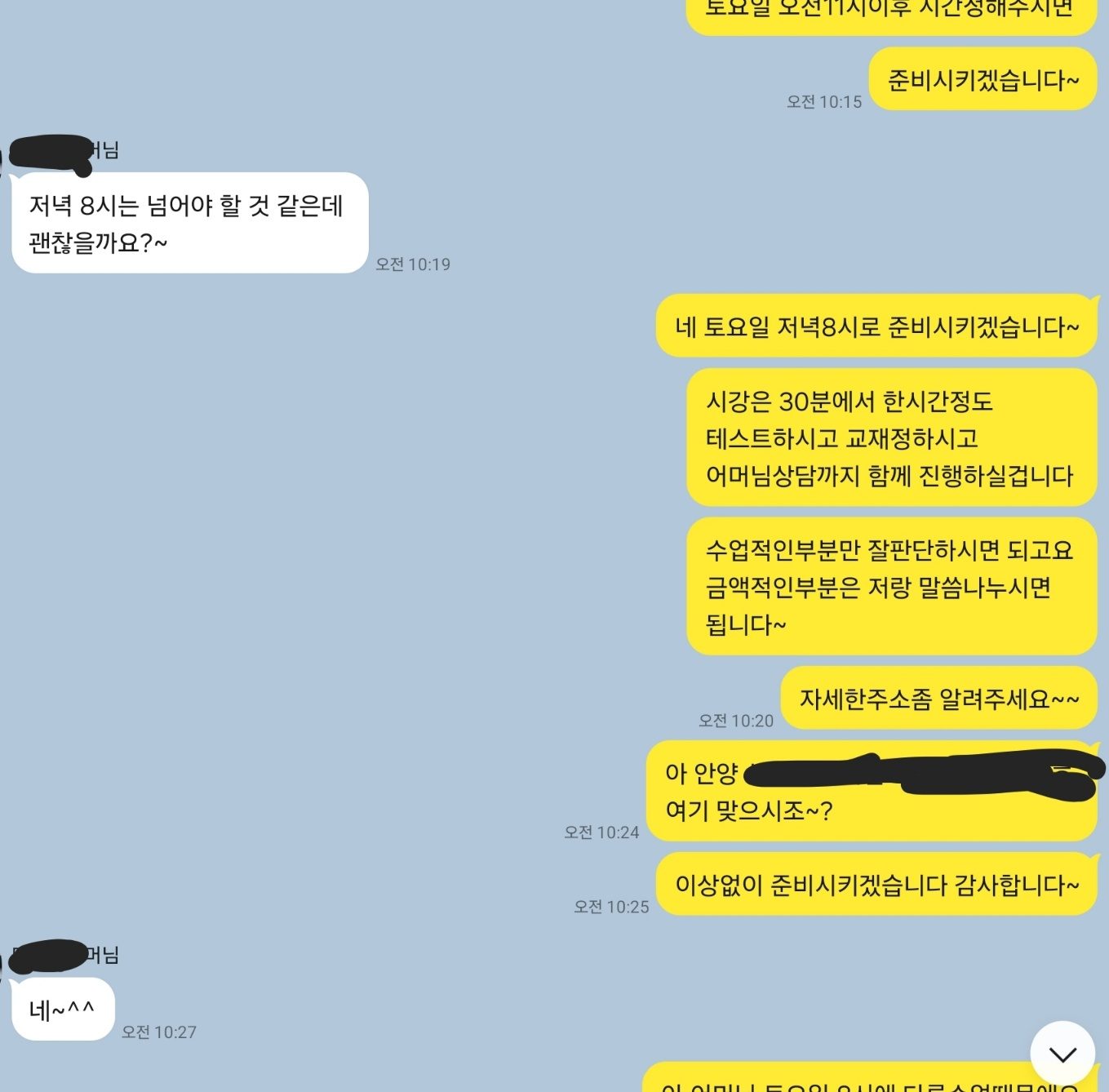Screen dimensions: 1109x1092
Task: Jump to the latest messages with the down arrow
Action: pyautogui.click(x=1062, y=1054)
